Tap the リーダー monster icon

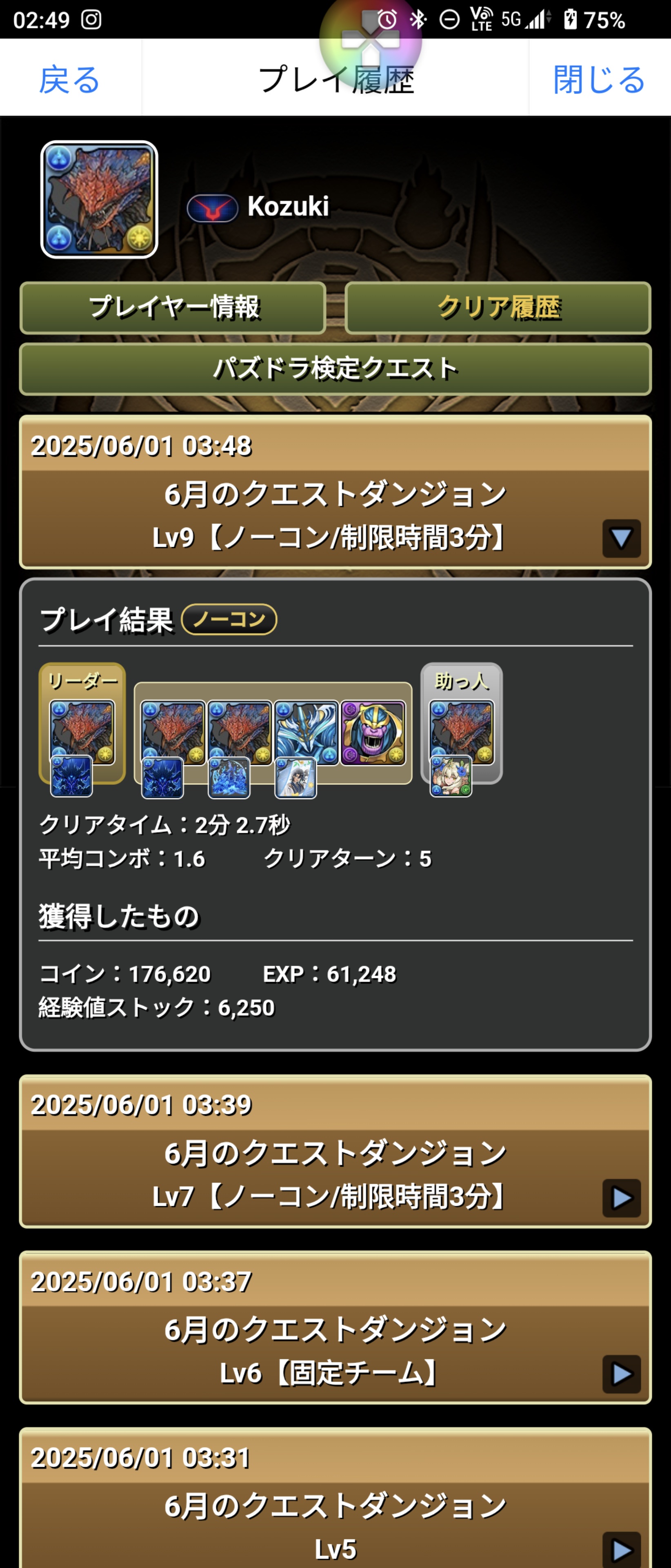click(x=82, y=732)
